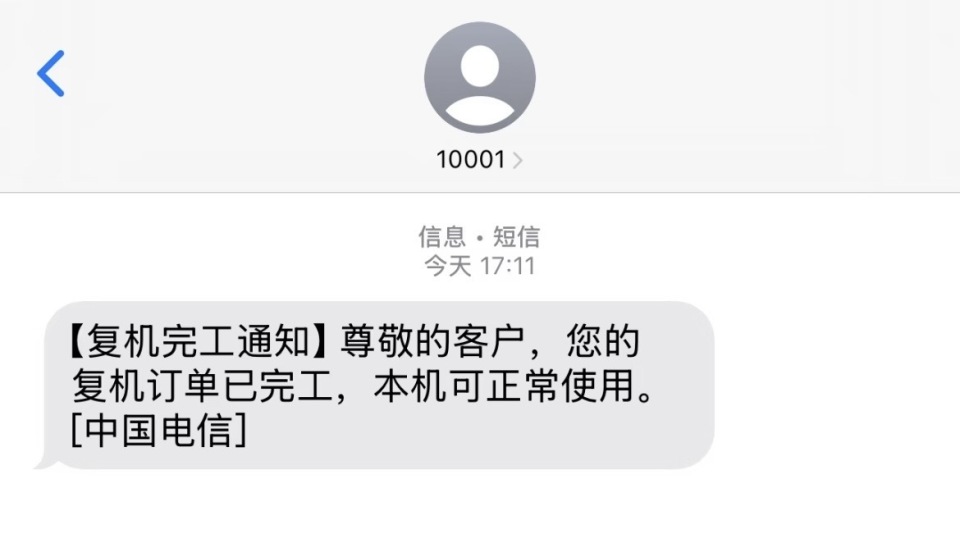Go back to the messages list

51,74
